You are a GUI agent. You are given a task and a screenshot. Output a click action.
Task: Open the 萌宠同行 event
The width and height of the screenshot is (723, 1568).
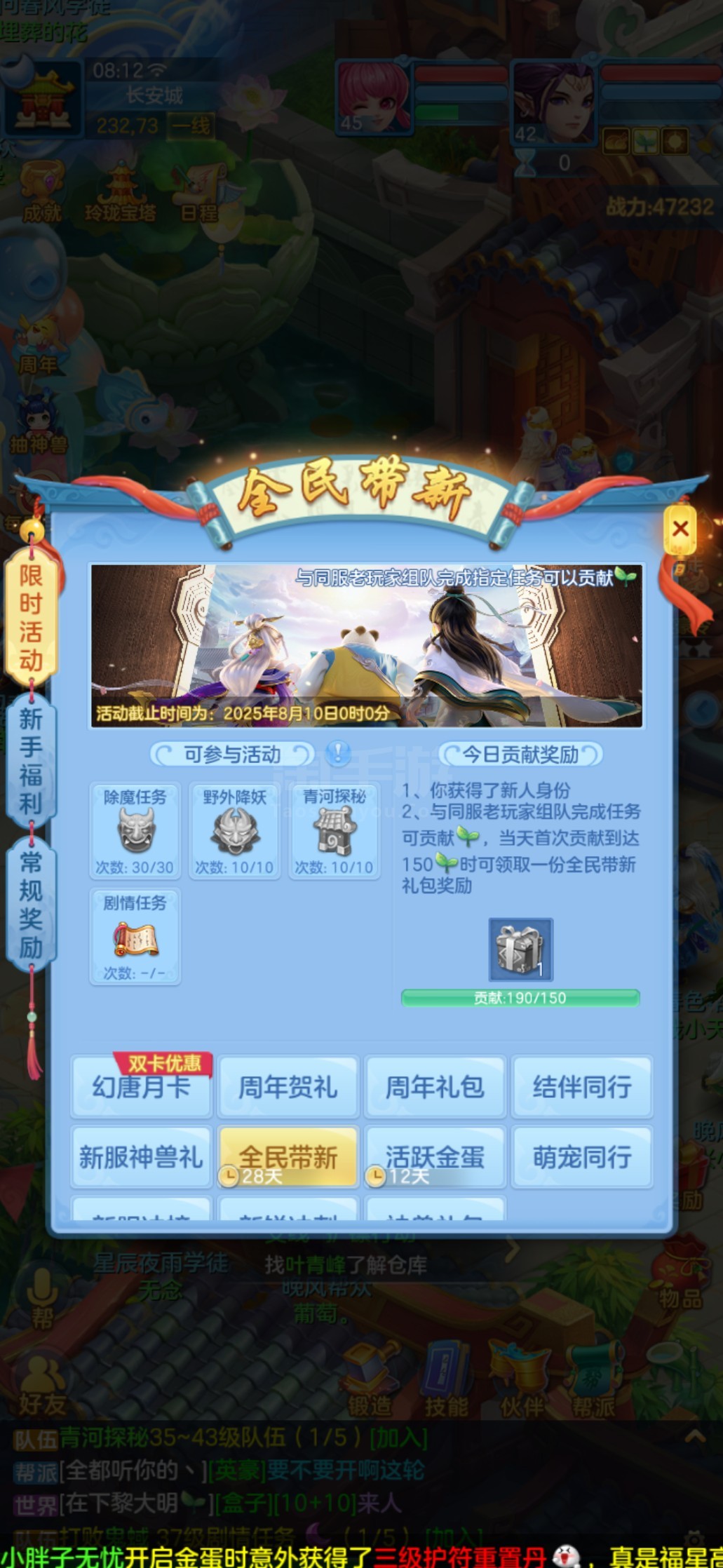[x=582, y=1157]
